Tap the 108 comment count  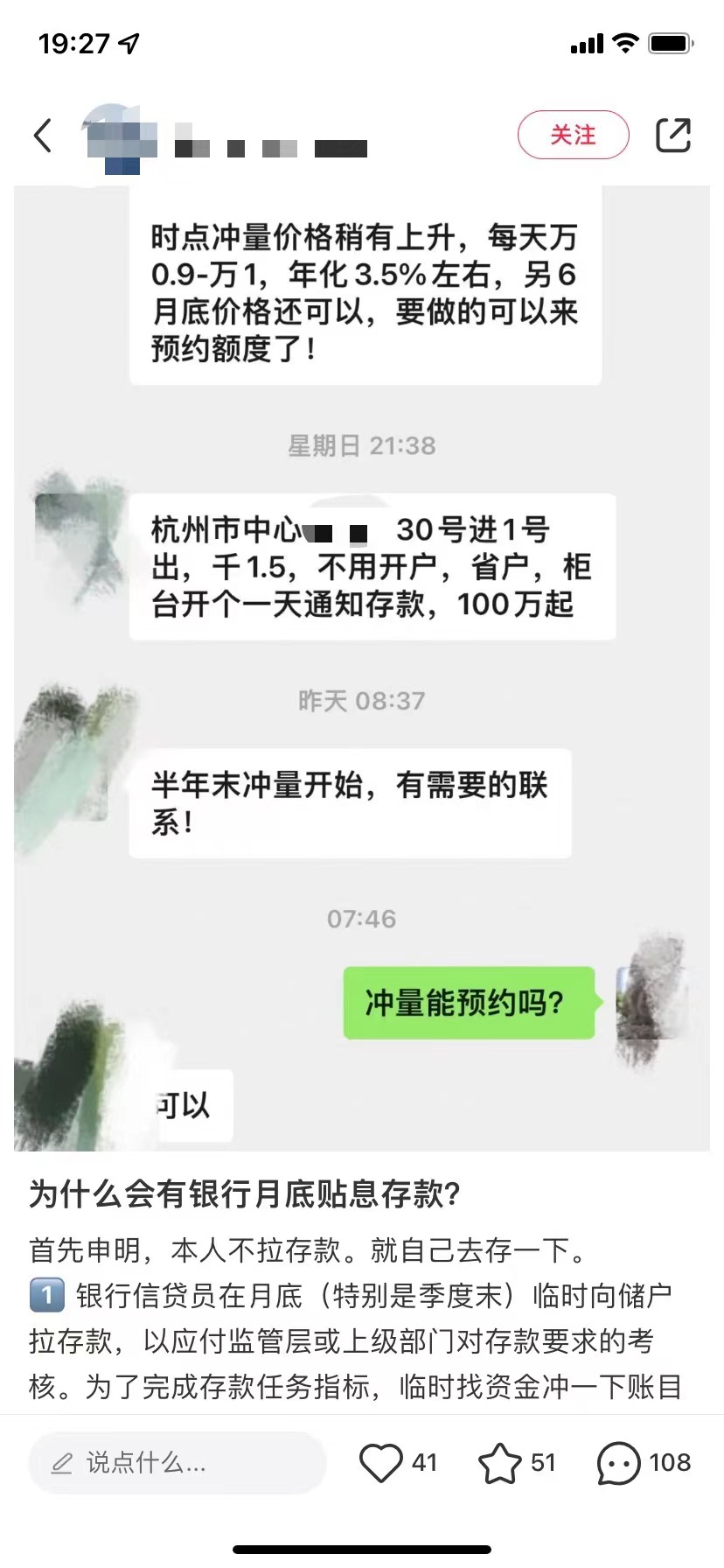coord(667,1462)
